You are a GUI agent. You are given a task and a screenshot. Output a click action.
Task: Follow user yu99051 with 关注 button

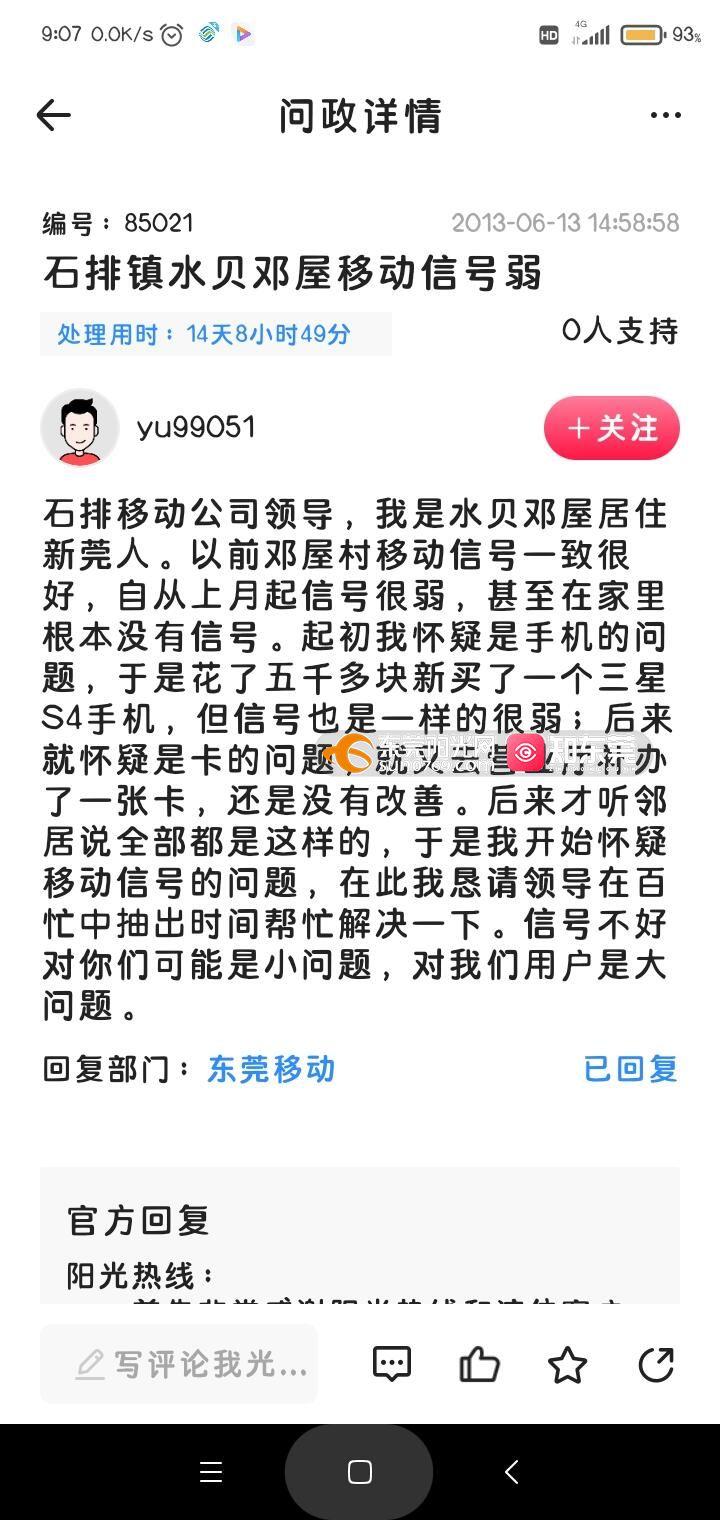pyautogui.click(x=611, y=428)
